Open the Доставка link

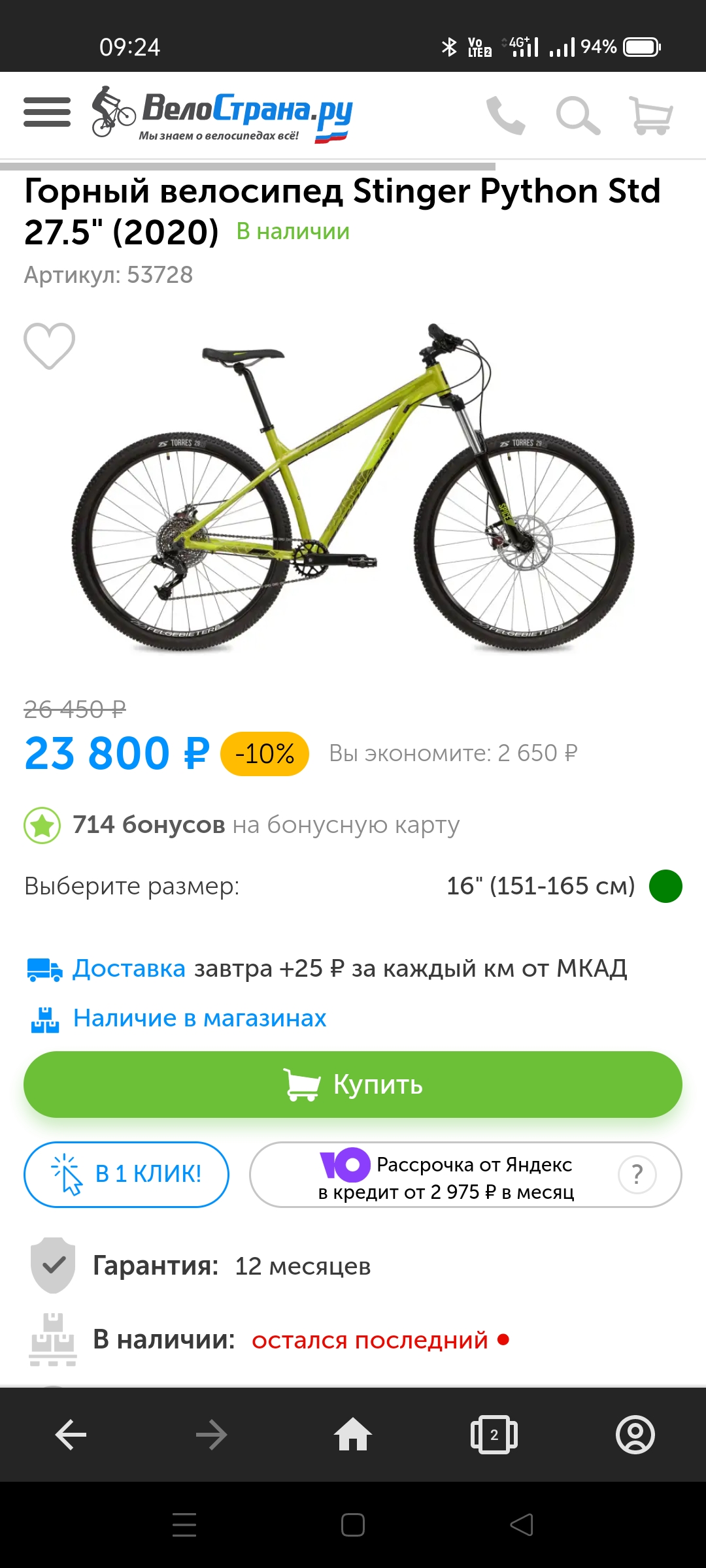(129, 968)
